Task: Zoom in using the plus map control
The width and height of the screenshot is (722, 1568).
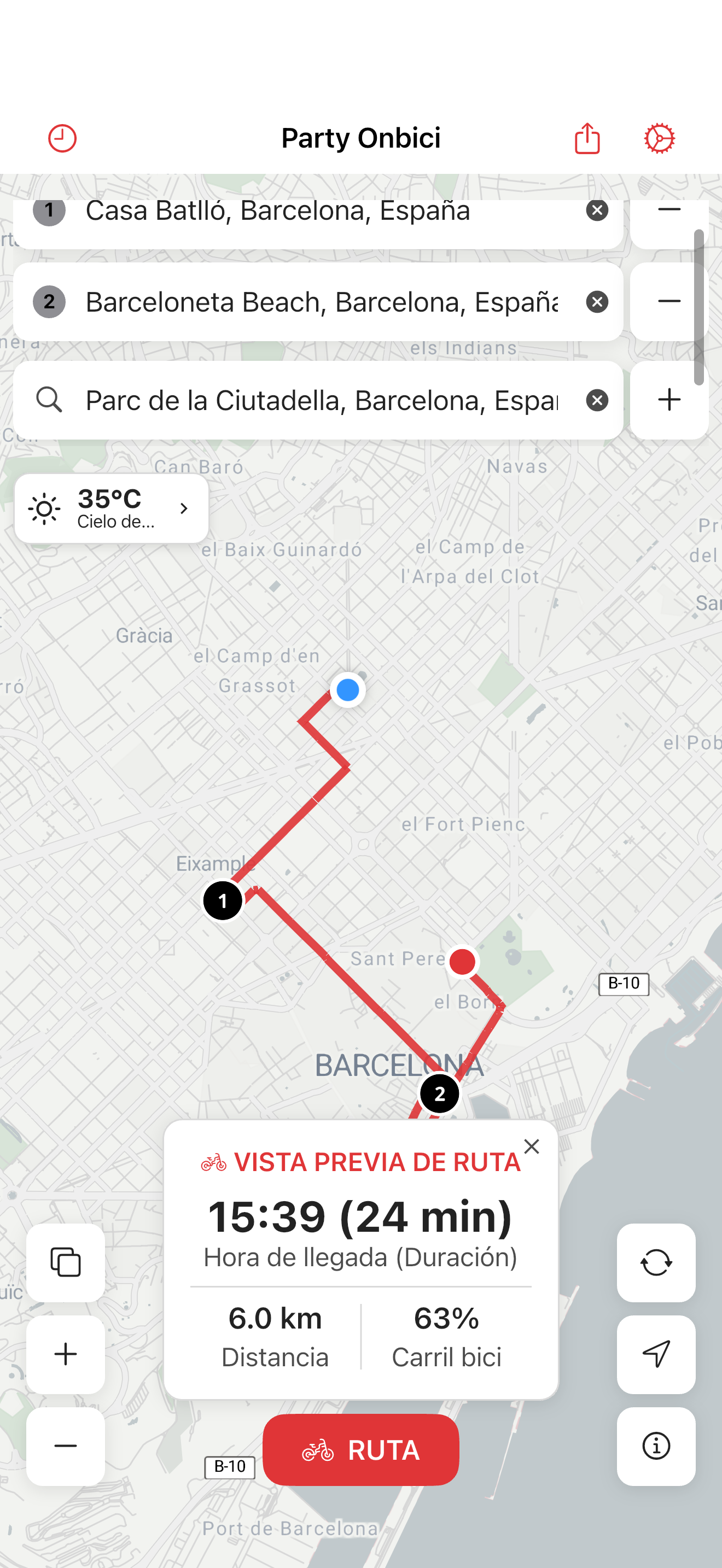Action: 65,1354
